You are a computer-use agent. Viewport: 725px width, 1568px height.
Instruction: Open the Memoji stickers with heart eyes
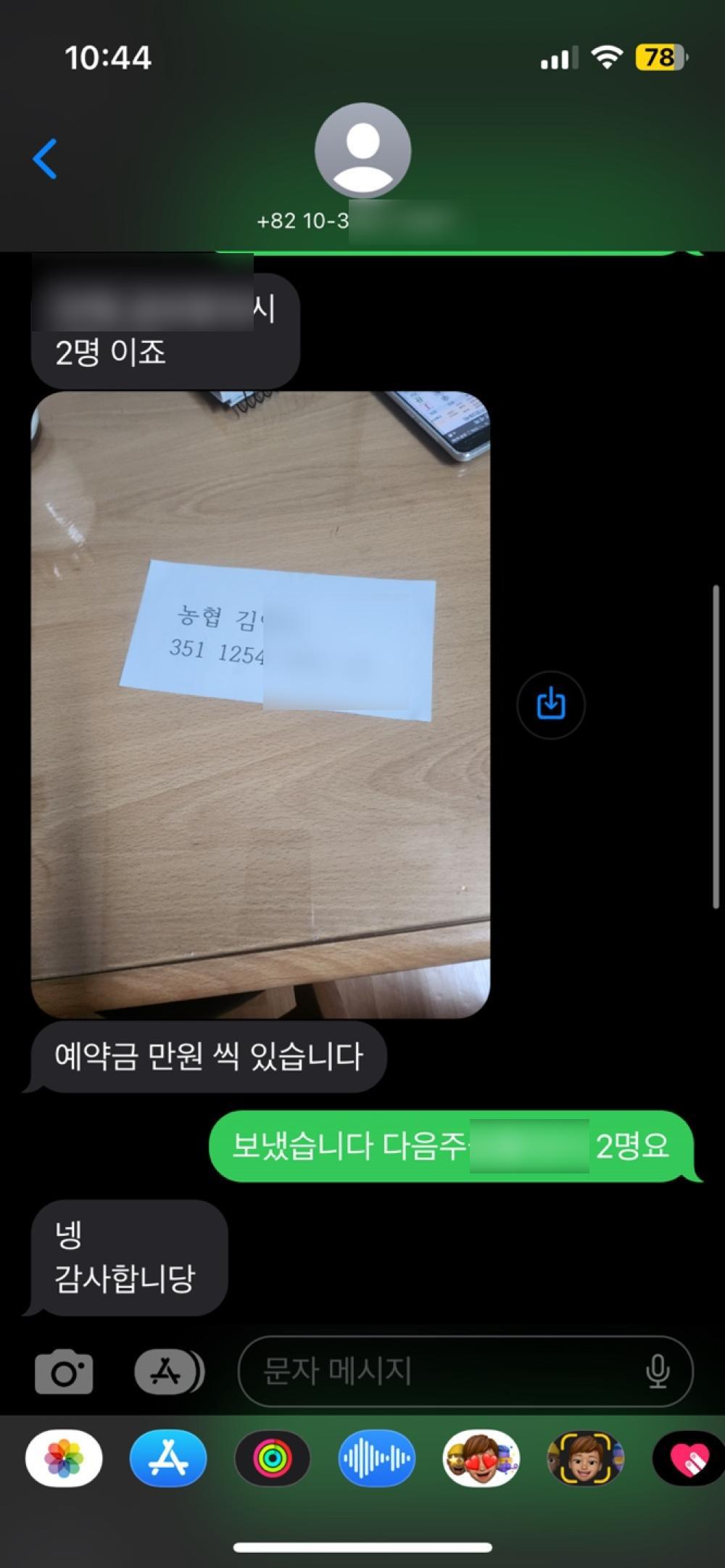click(x=481, y=1458)
